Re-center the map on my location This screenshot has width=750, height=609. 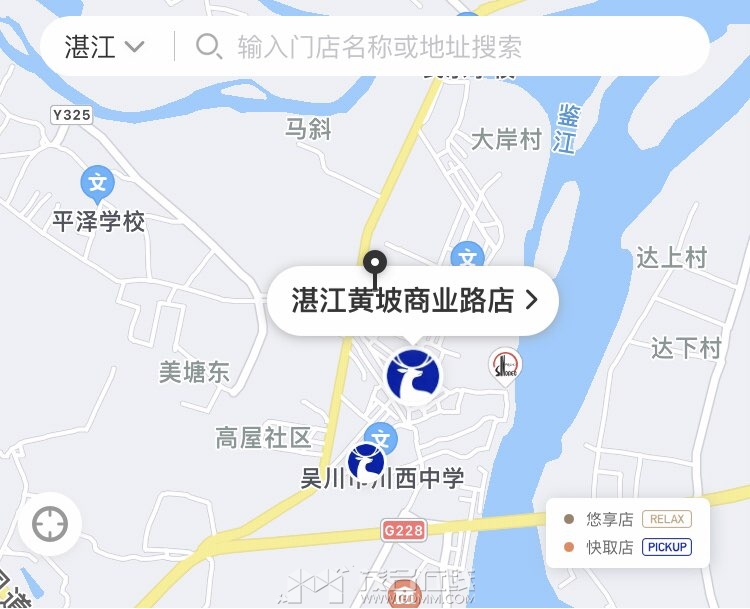(x=50, y=524)
